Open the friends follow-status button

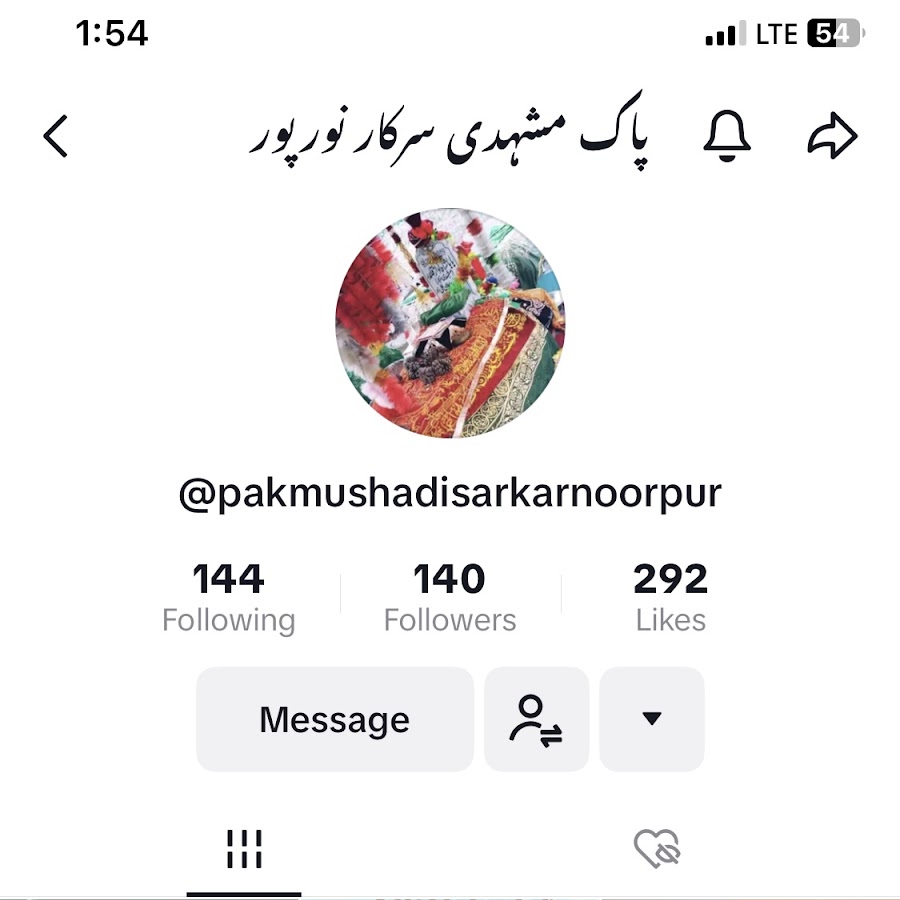(x=536, y=720)
